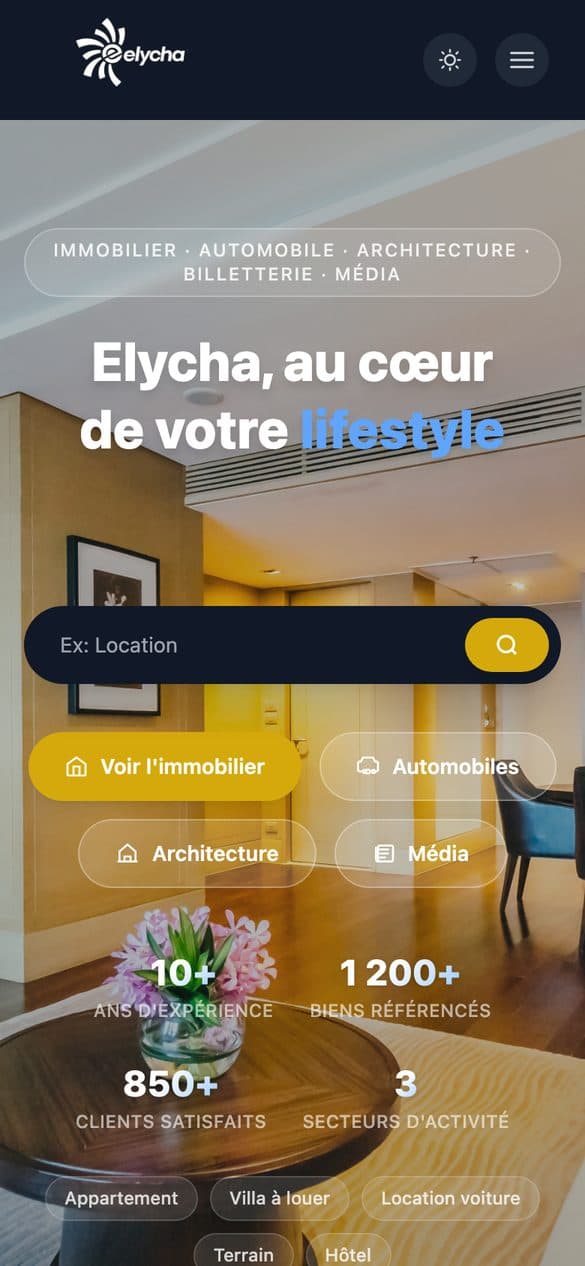Go to Automobiles section

point(438,767)
